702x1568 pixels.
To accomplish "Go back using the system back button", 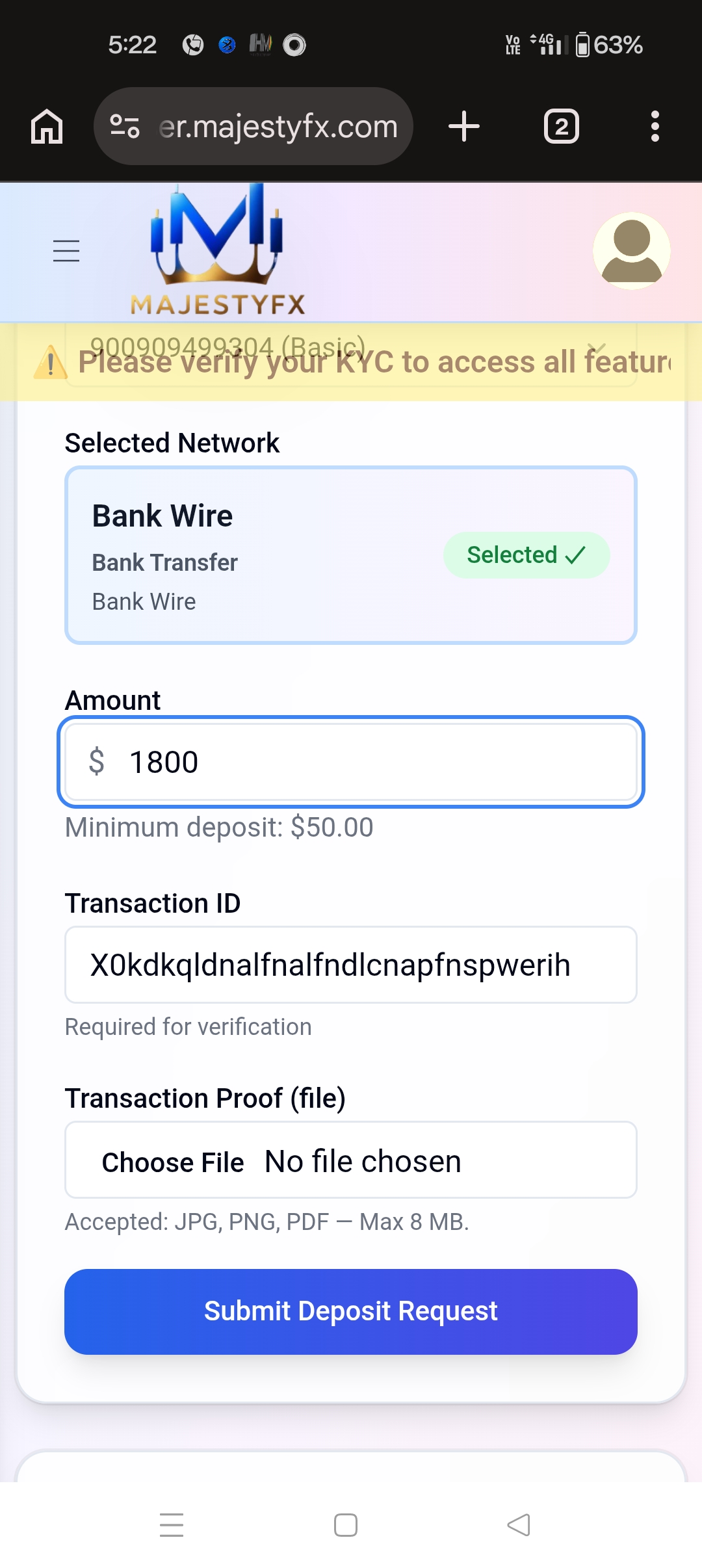I will pos(519,1524).
